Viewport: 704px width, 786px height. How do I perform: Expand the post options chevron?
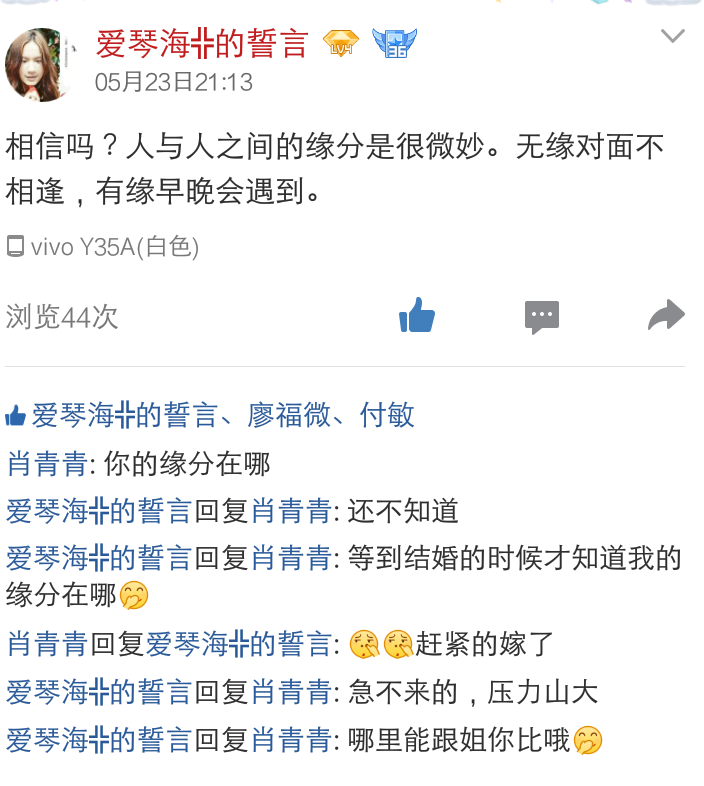coord(673,38)
